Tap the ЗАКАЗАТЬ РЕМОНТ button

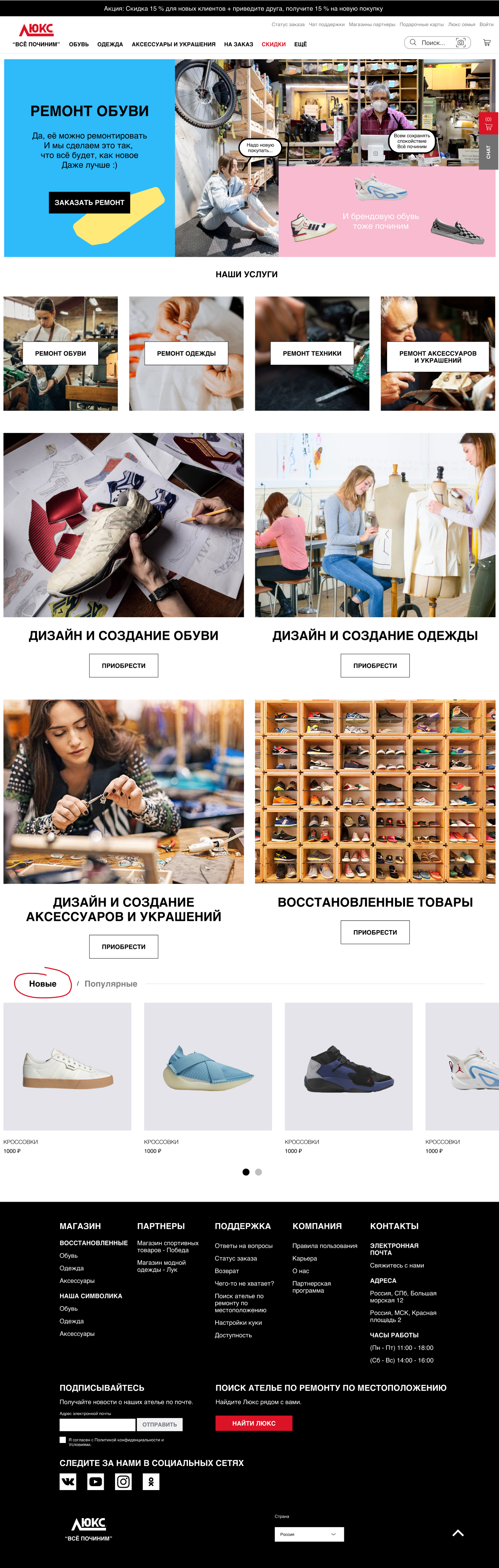(90, 203)
